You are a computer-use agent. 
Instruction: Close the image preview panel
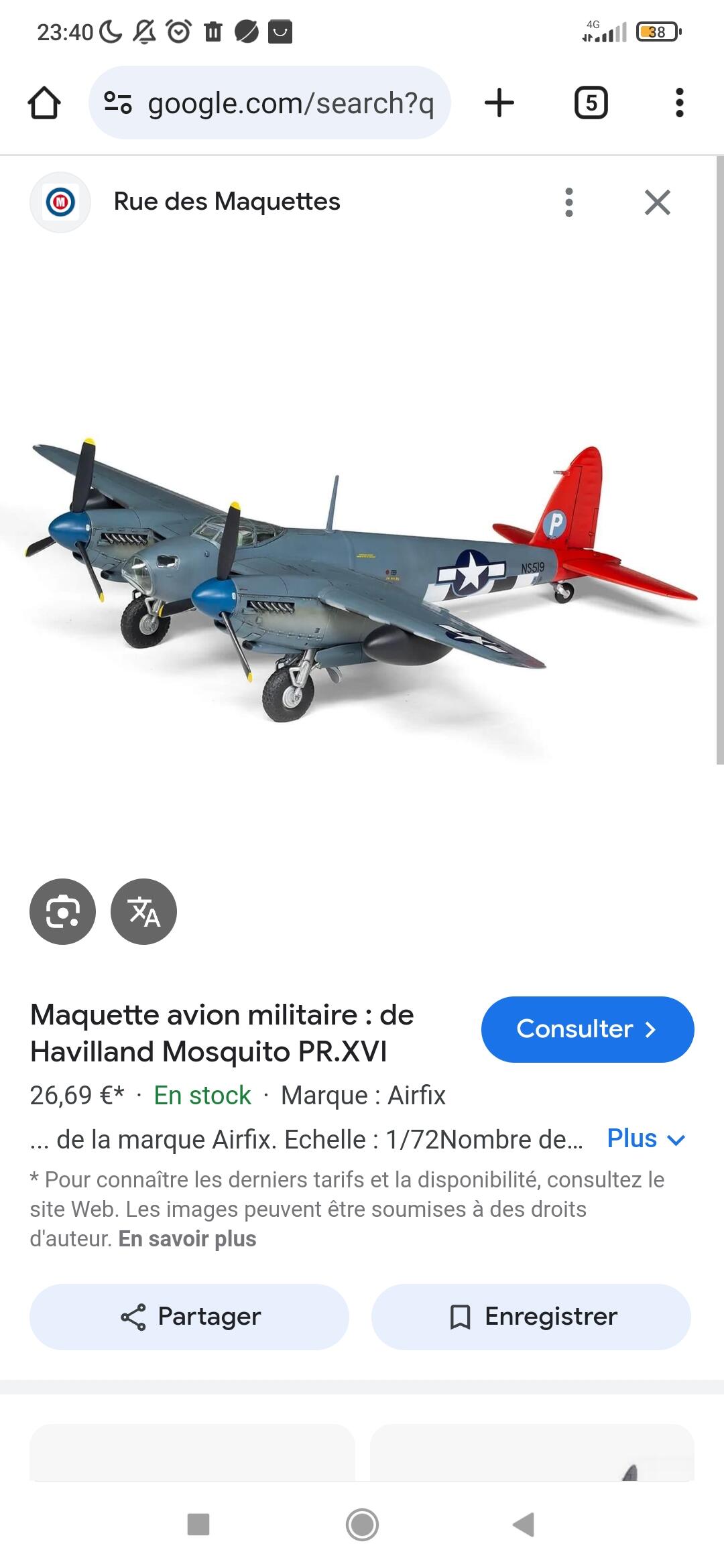click(658, 202)
